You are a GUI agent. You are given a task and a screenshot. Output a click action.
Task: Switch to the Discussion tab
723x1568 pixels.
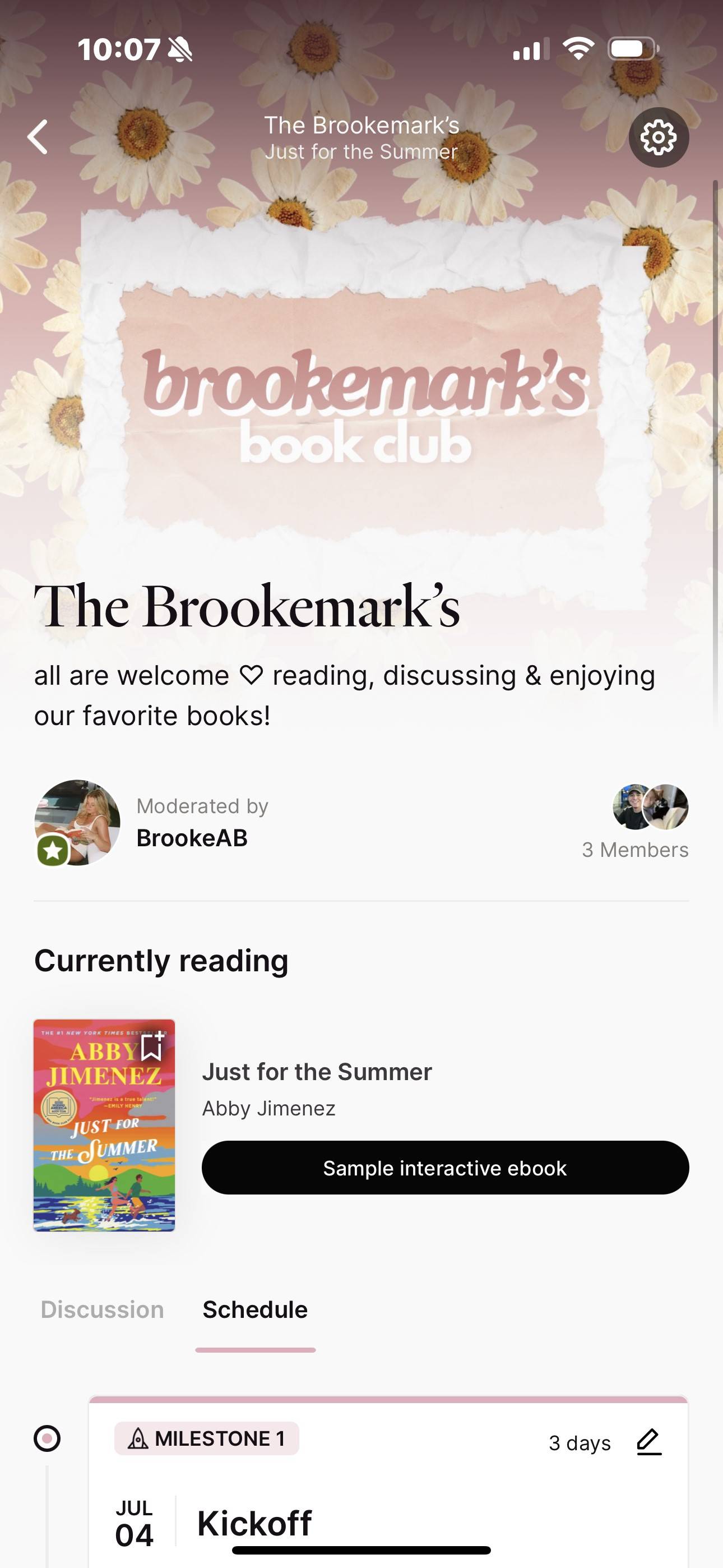pyautogui.click(x=102, y=1309)
